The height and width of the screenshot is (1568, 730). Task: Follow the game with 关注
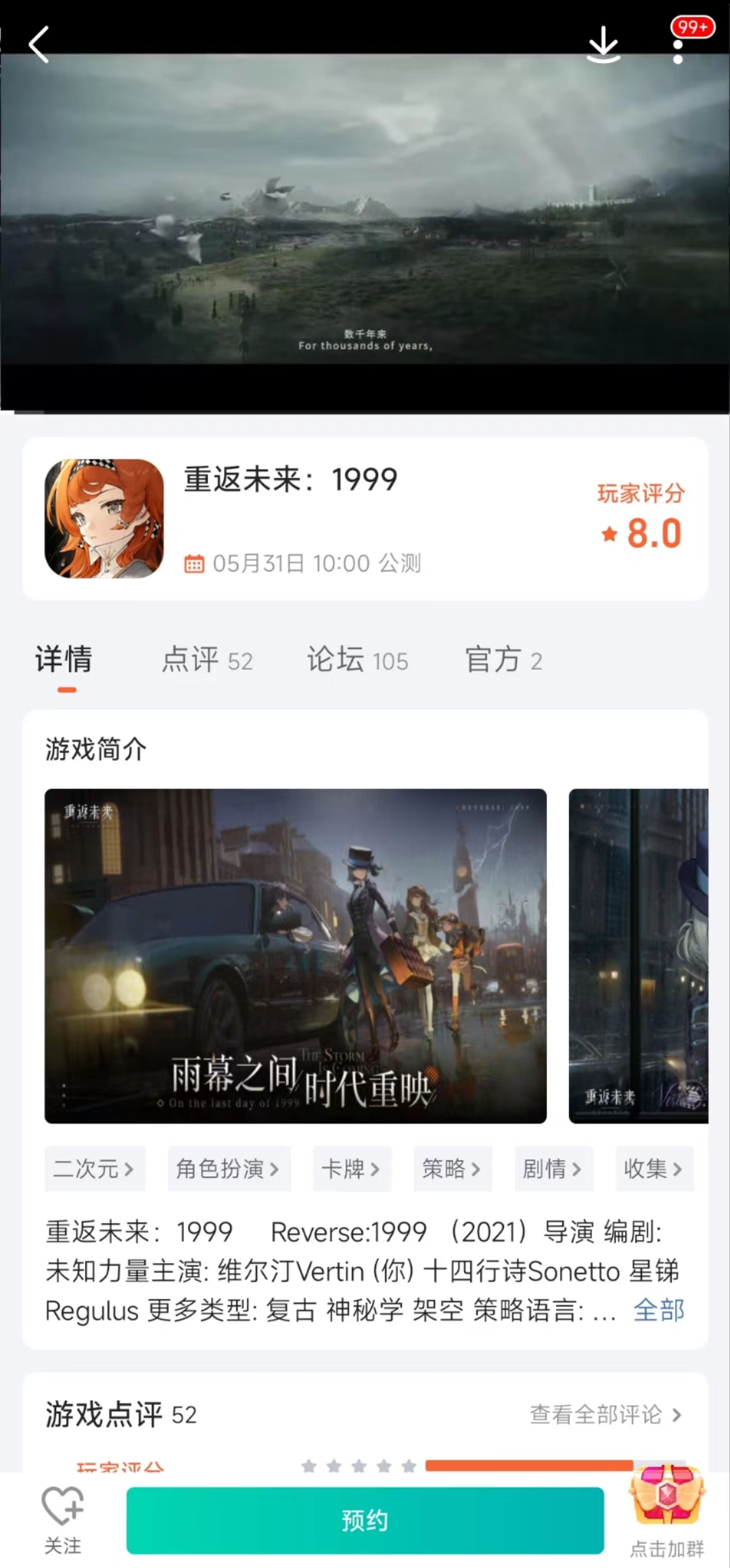pyautogui.click(x=62, y=1519)
